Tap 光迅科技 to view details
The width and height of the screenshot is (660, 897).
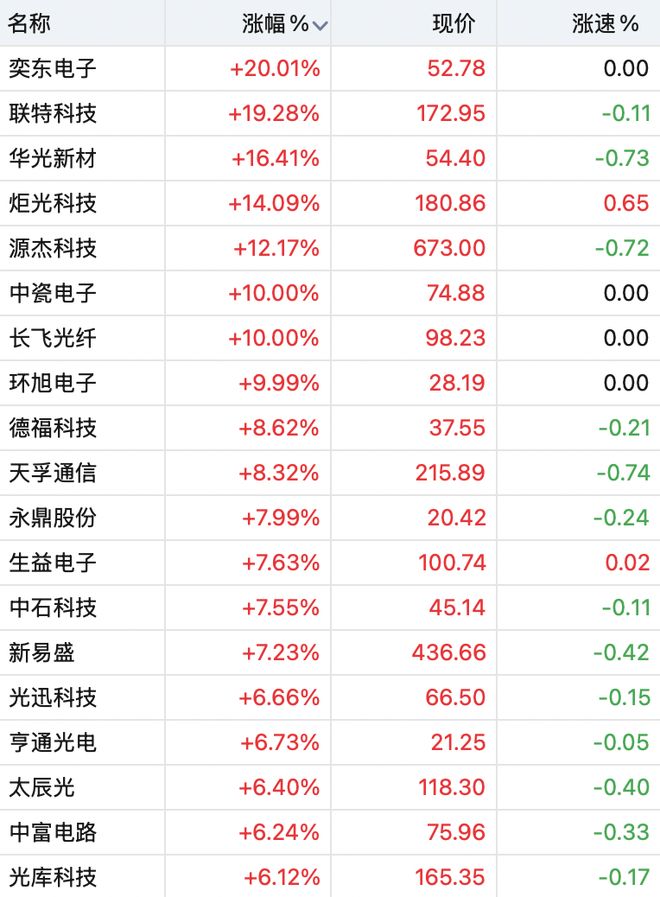point(53,697)
